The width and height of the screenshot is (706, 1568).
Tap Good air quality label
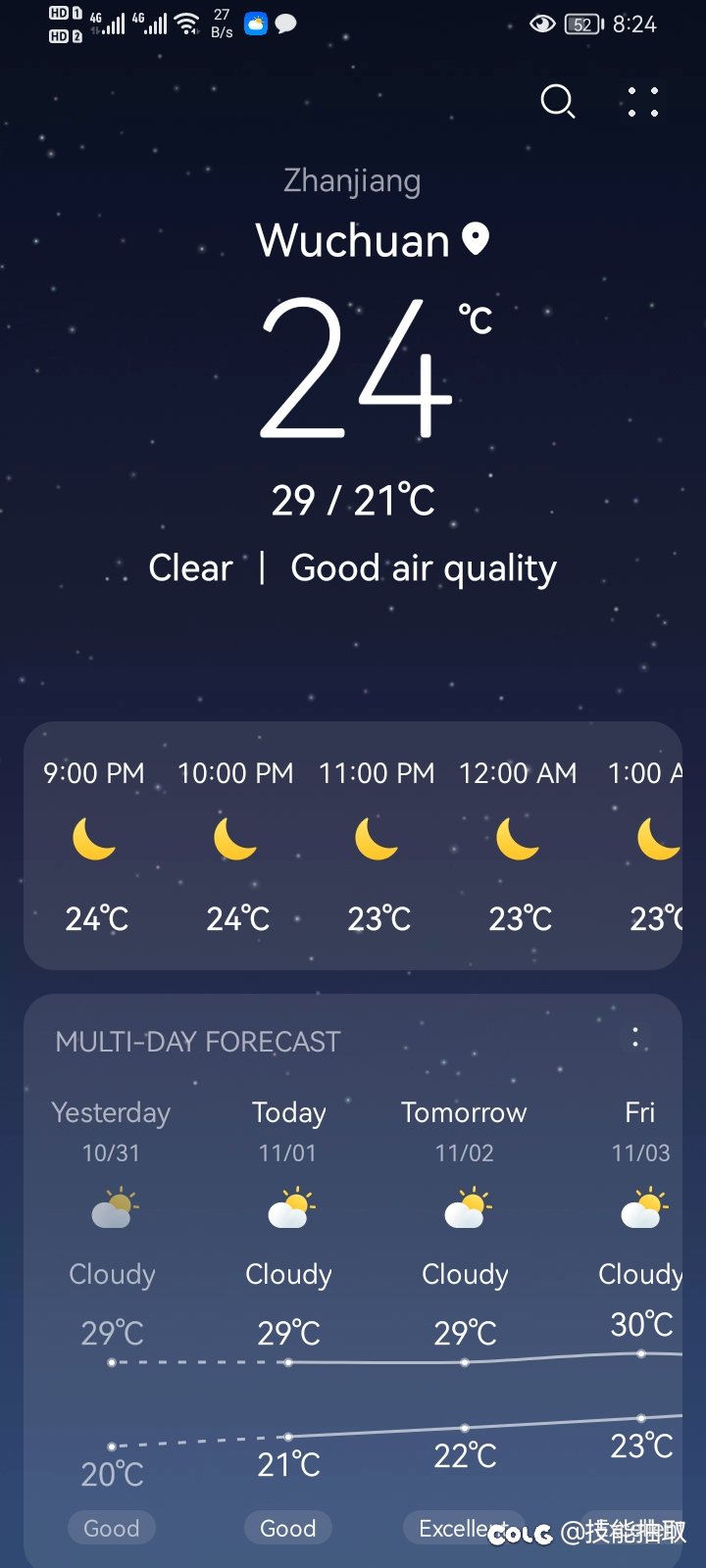[x=424, y=568]
